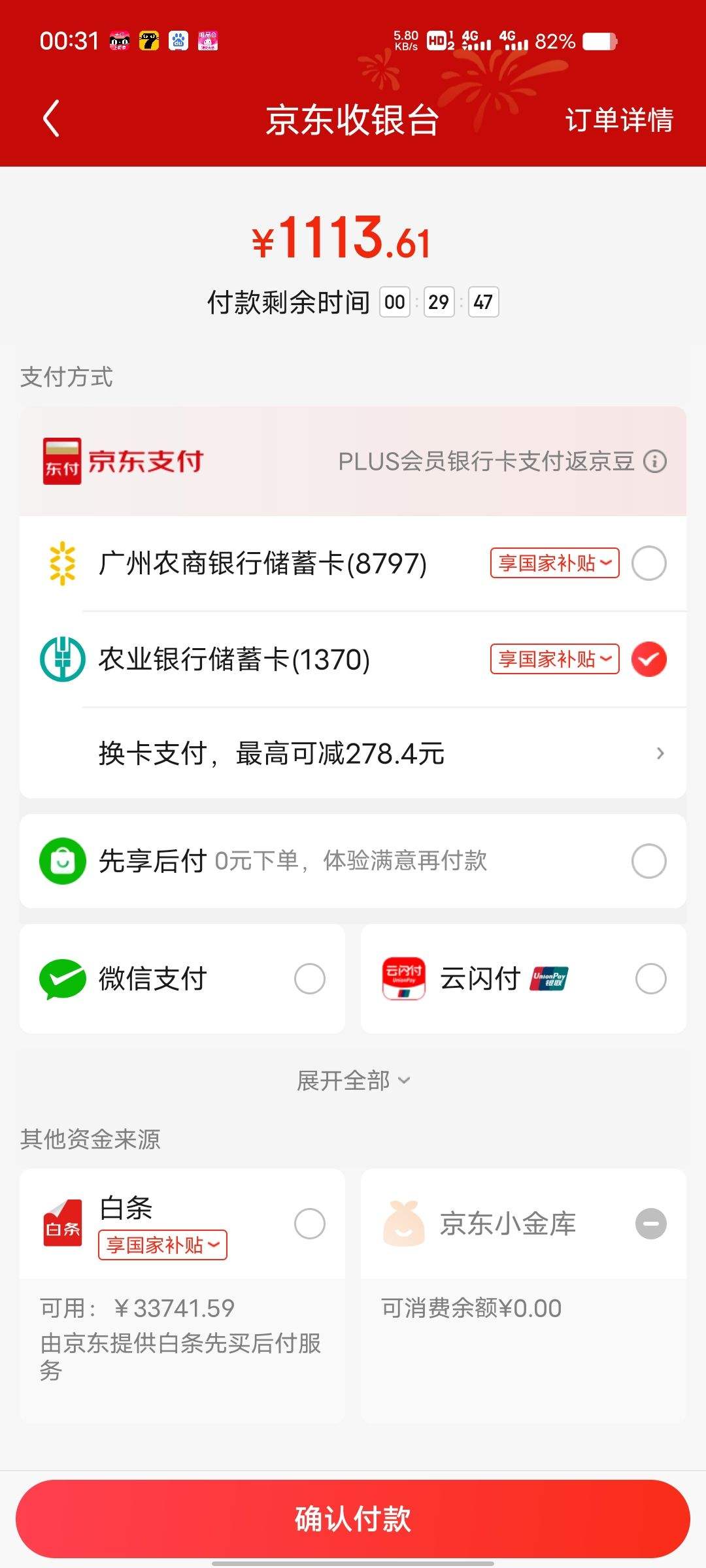Click the WeChat Pay green icon

(62, 978)
